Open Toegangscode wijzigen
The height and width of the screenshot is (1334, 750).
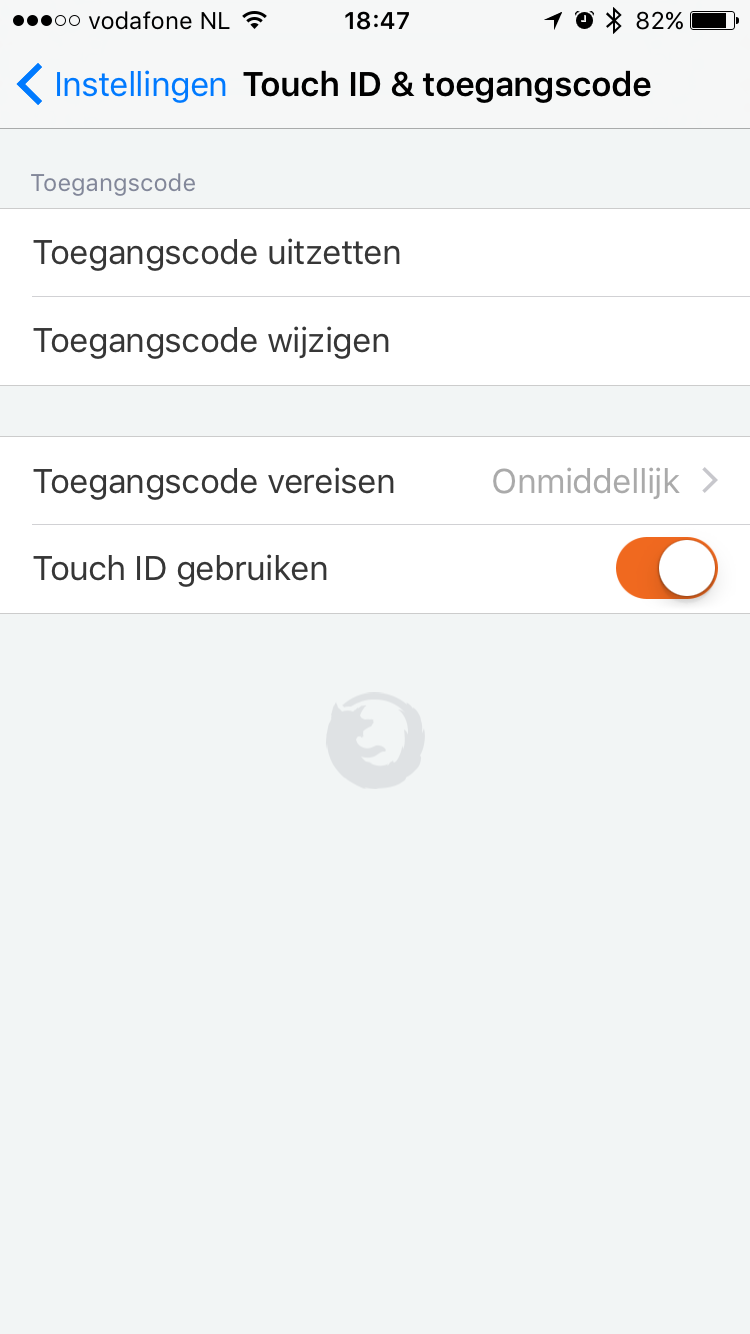375,341
